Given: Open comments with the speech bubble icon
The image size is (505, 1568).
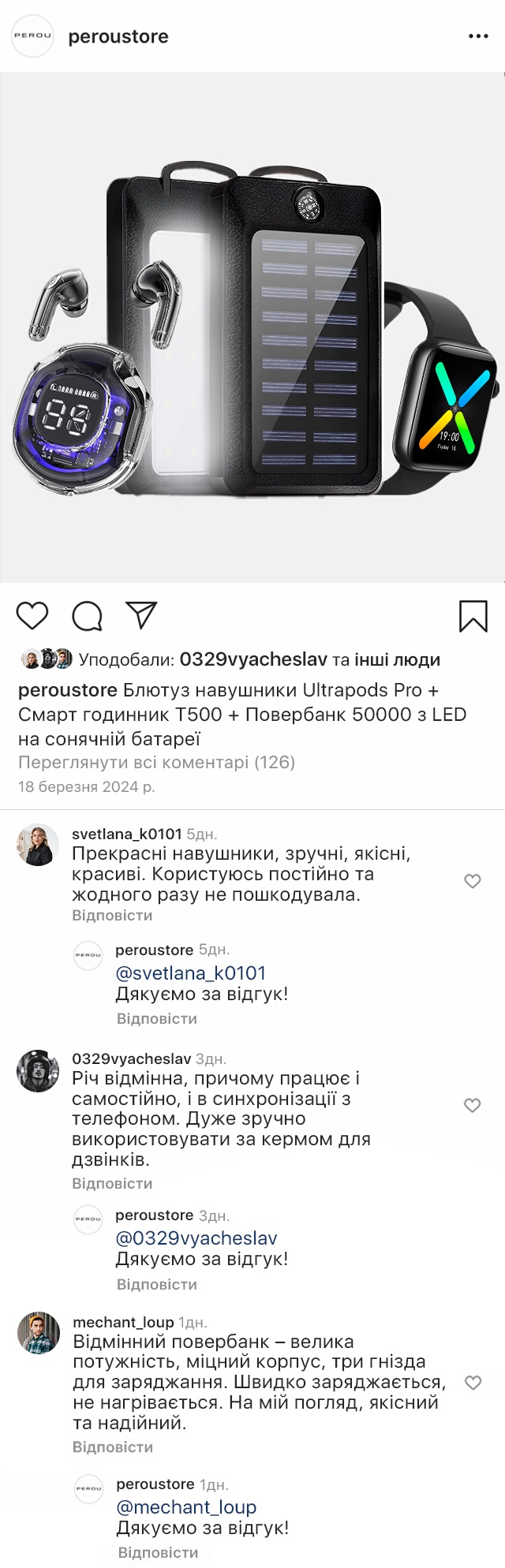Looking at the screenshot, I should (x=87, y=616).
